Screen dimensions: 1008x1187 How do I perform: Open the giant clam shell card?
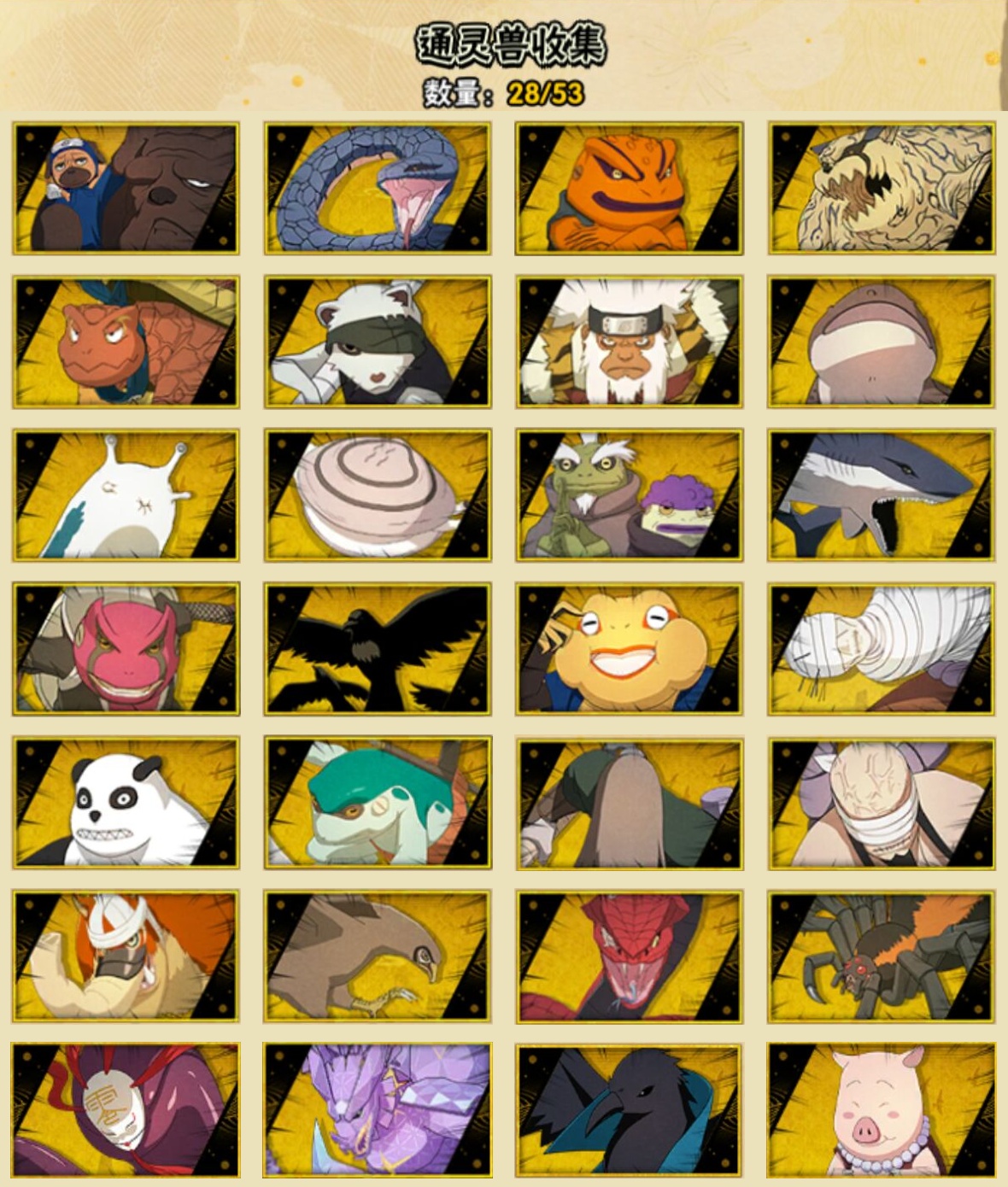(378, 496)
